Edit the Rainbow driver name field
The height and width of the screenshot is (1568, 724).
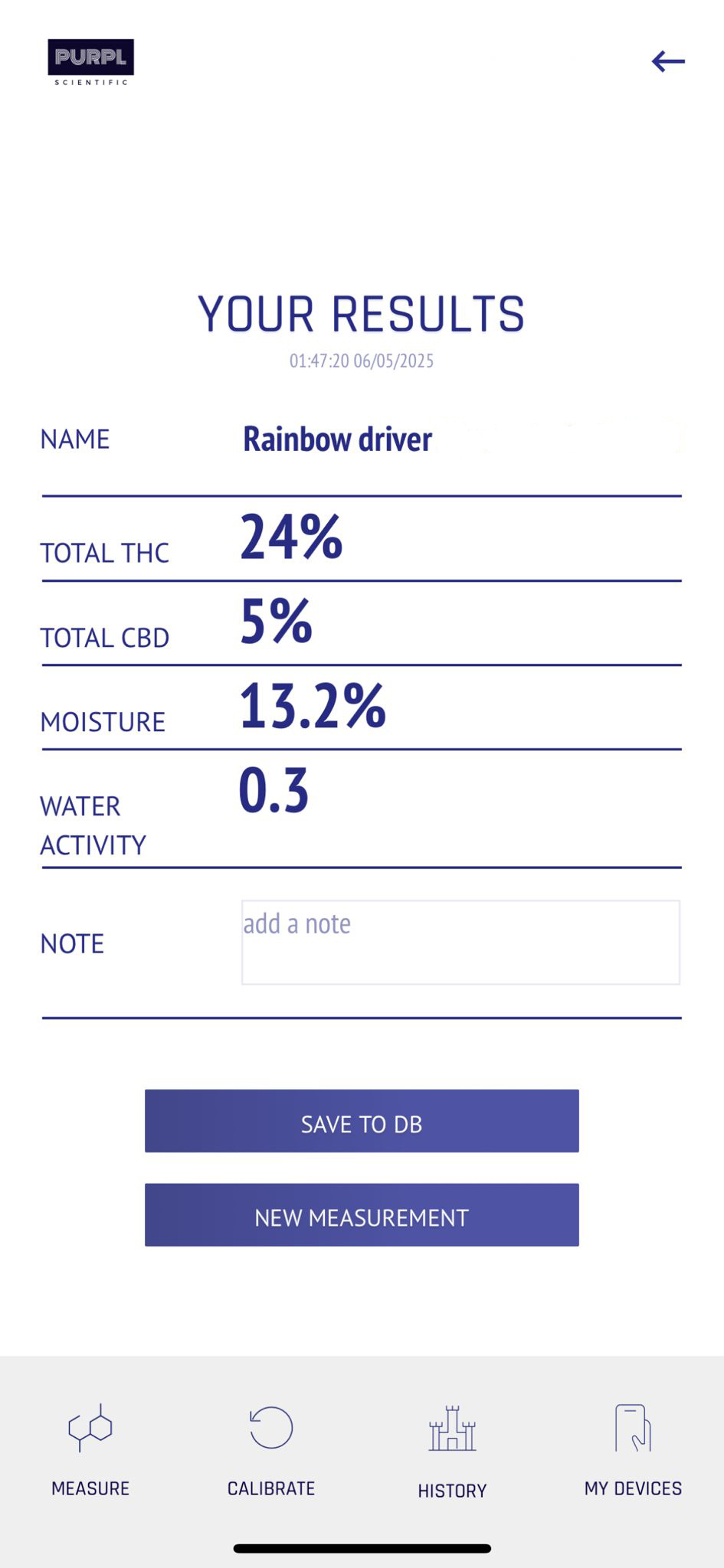(460, 439)
